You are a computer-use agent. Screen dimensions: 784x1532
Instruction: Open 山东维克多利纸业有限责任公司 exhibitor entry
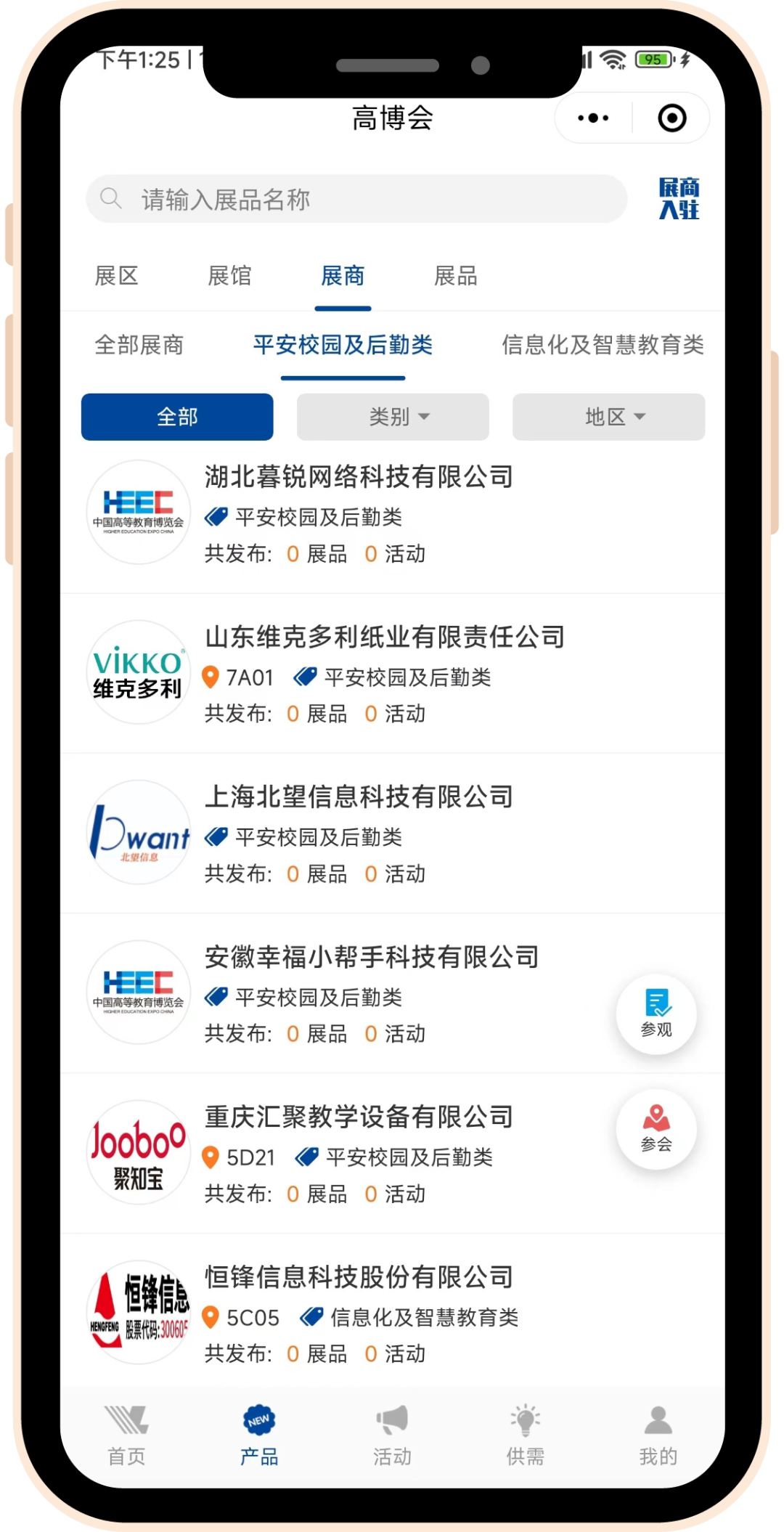tap(385, 637)
